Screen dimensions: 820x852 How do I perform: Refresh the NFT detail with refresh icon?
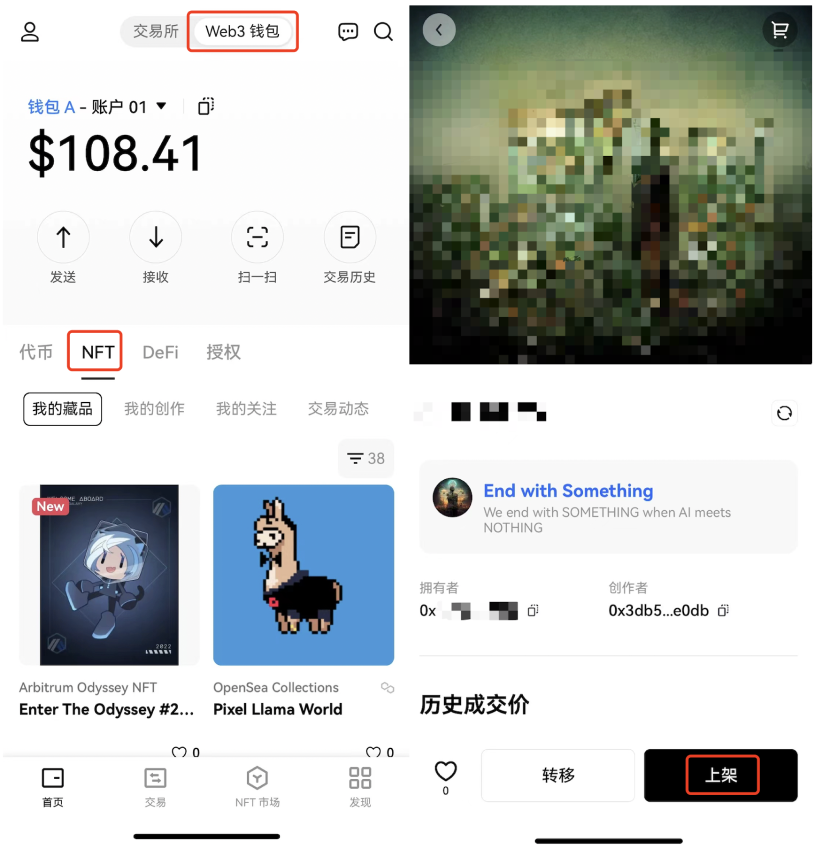784,413
